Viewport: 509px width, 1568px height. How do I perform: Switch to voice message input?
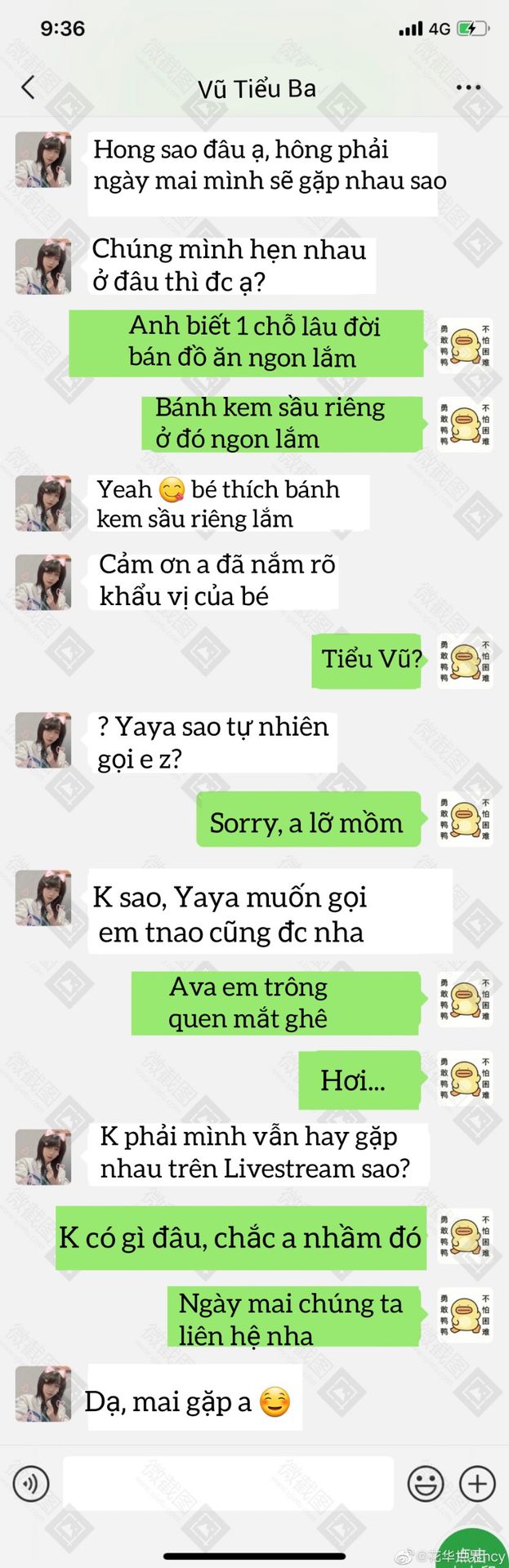[x=31, y=1482]
